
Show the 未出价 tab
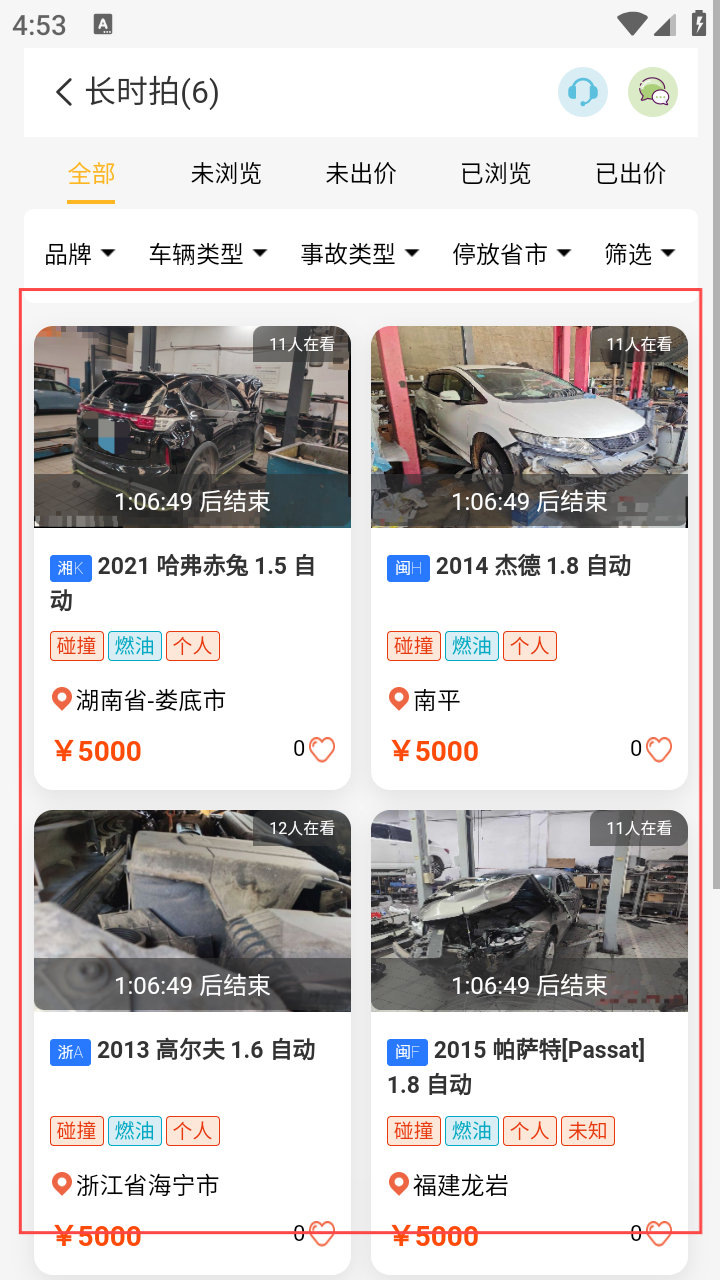pos(361,174)
